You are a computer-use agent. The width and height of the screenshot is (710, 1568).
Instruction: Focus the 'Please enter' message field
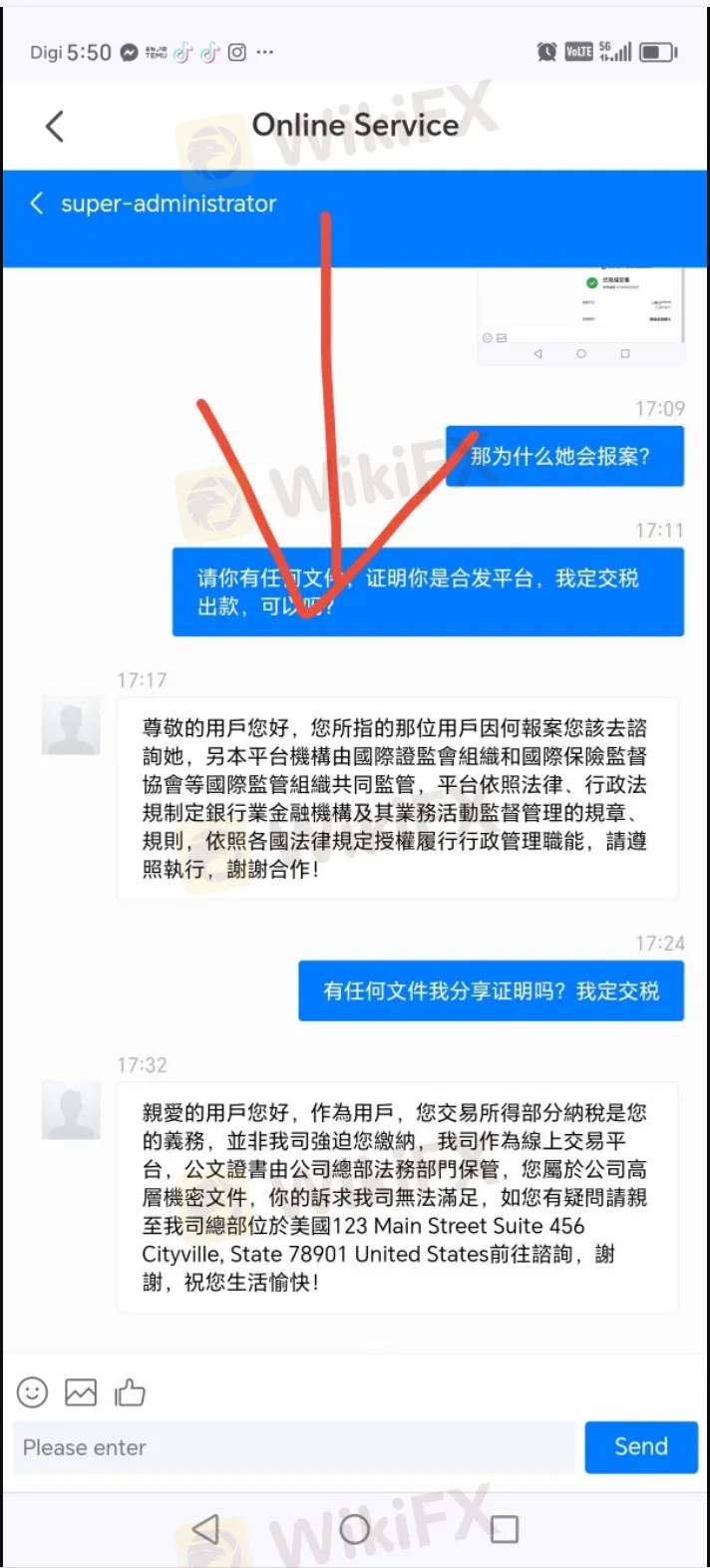pyautogui.click(x=294, y=1447)
